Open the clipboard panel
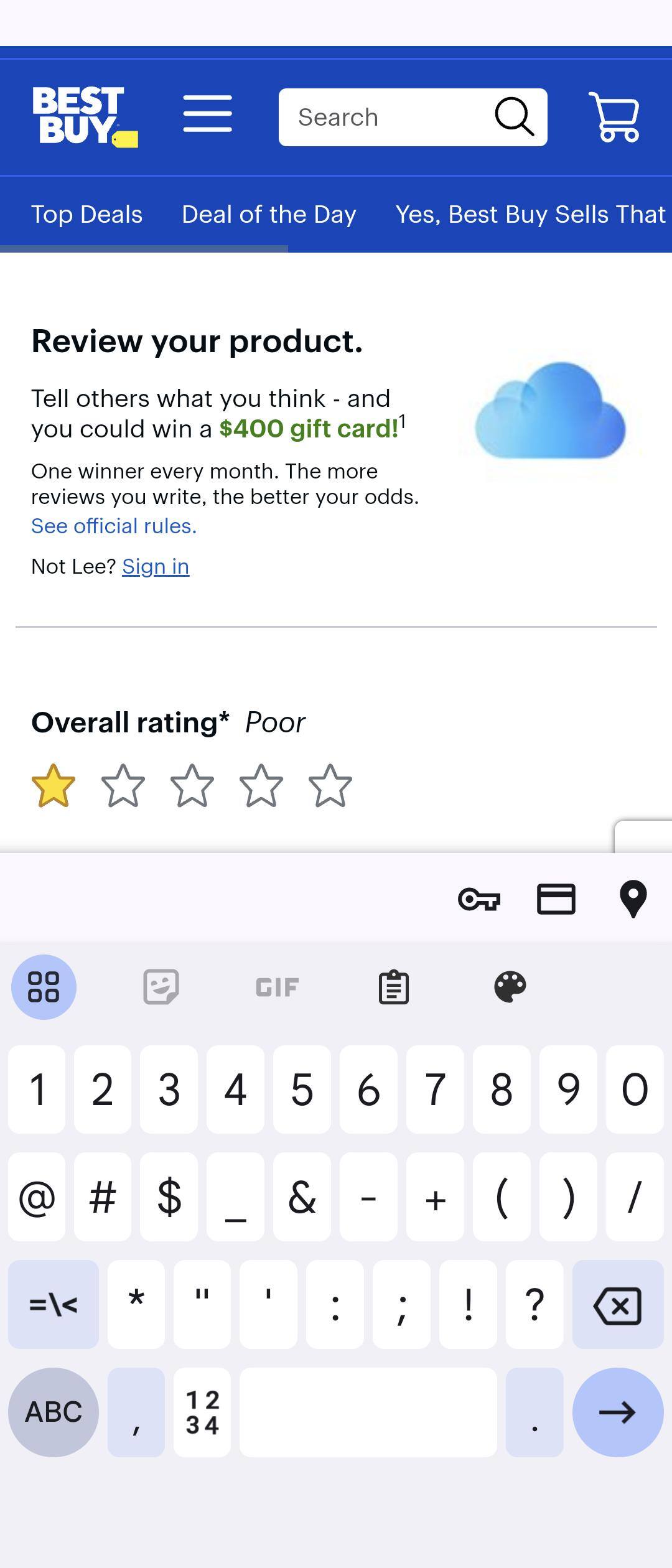This screenshot has height=1568, width=672. pyautogui.click(x=394, y=987)
